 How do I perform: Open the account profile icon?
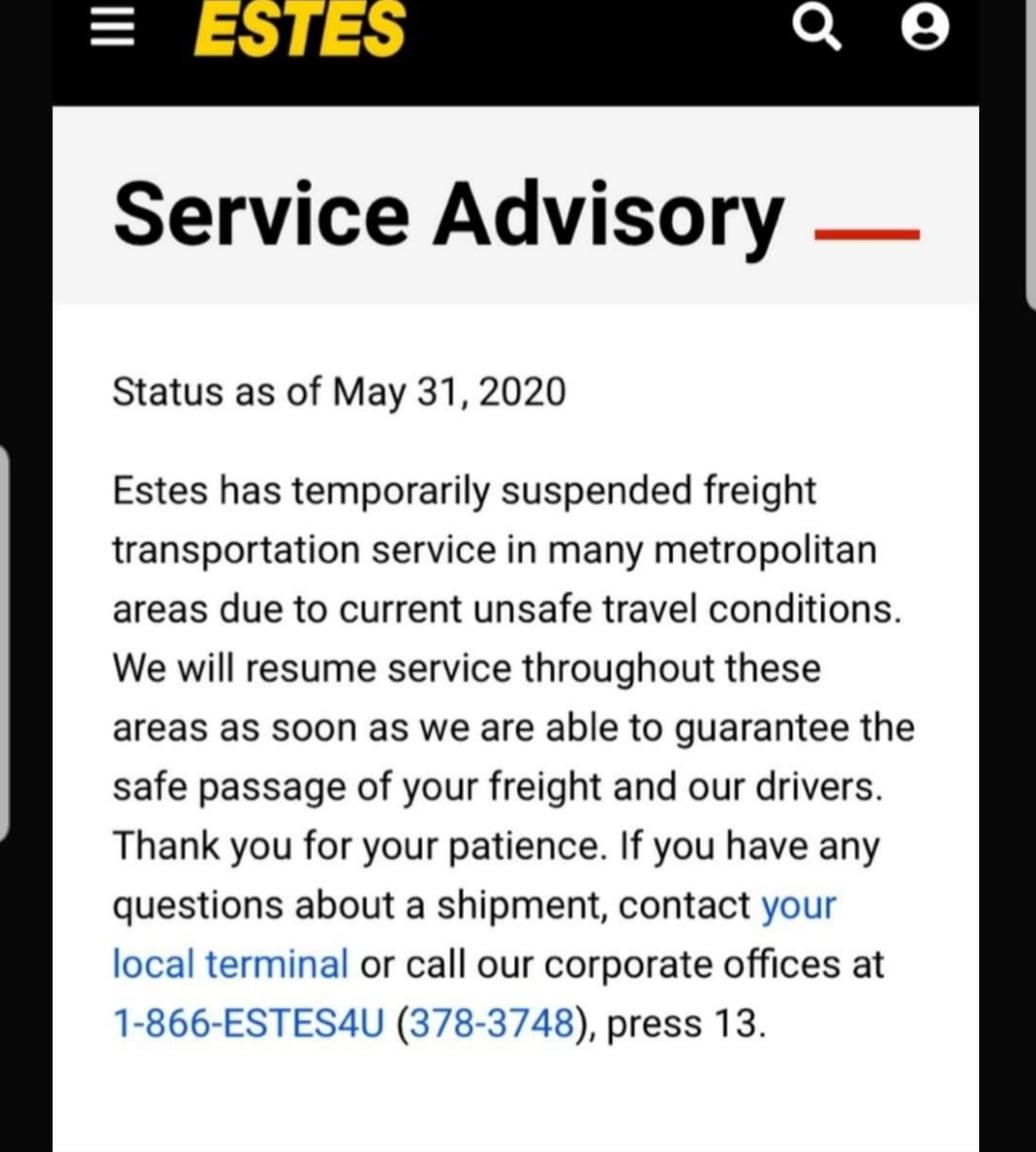point(924,28)
